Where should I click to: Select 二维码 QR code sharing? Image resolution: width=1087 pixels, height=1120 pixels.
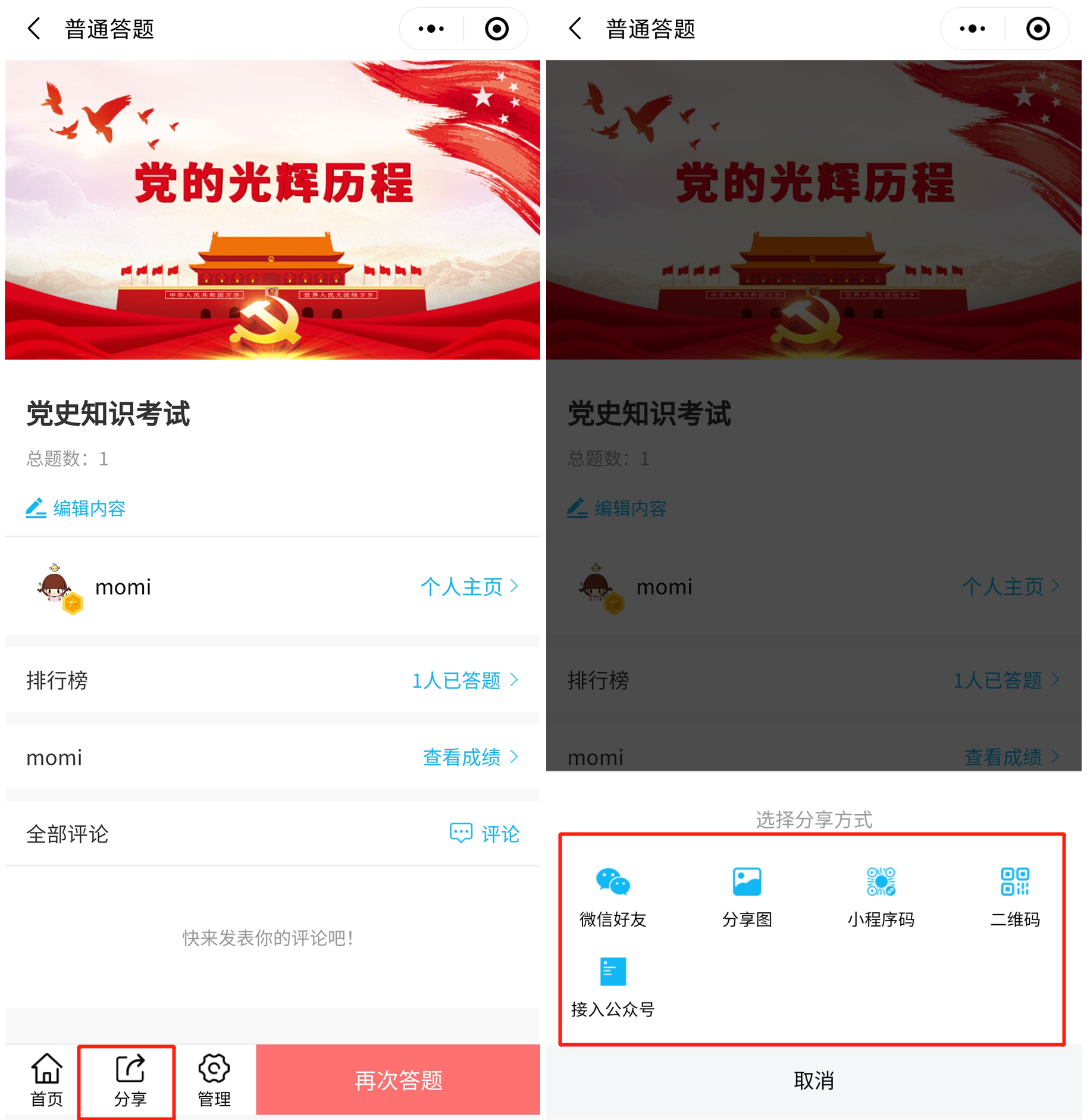pos(1014,897)
